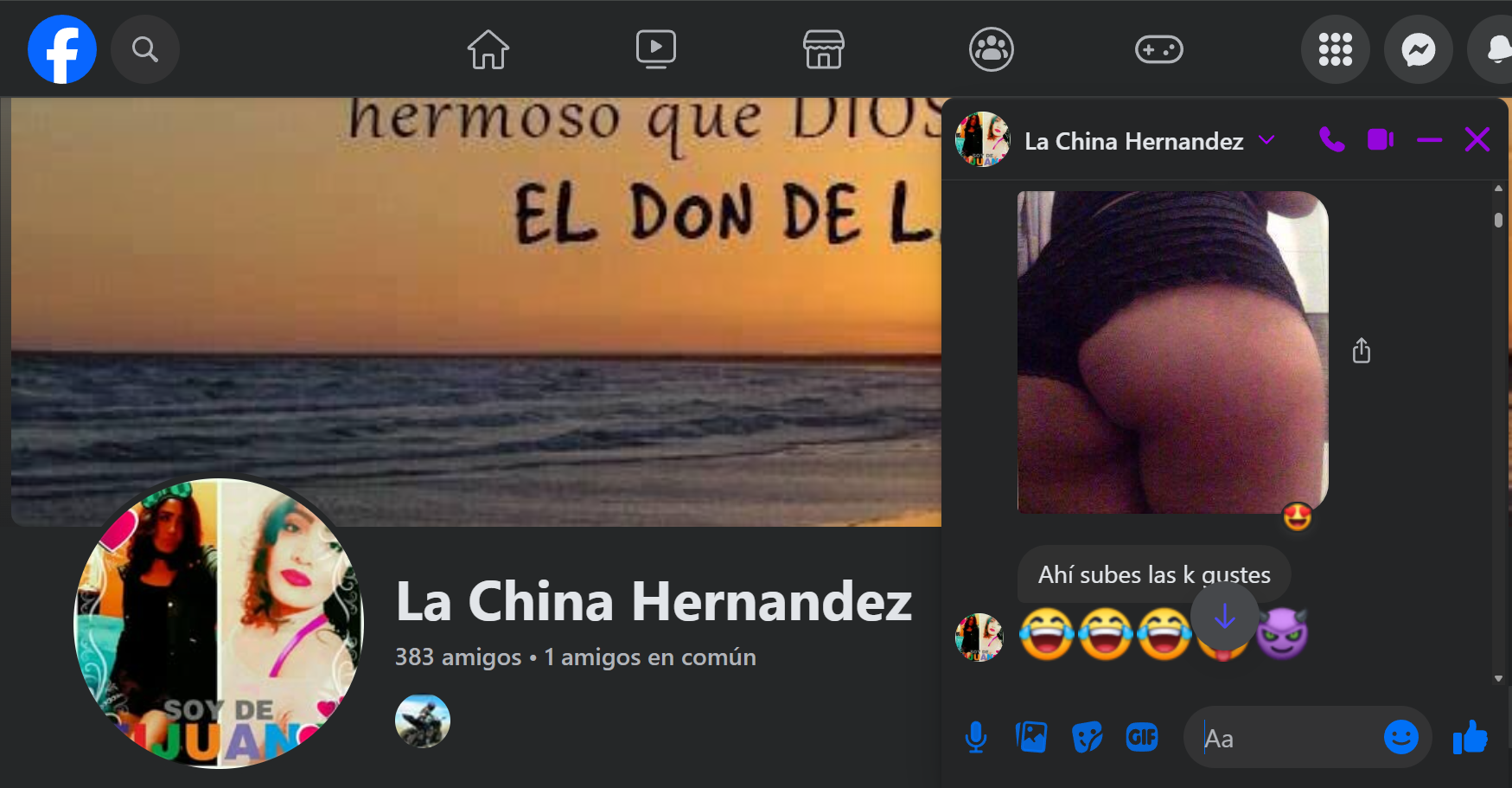Image resolution: width=1512 pixels, height=788 pixels.
Task: Go to the Facebook home feed
Action: pyautogui.click(x=488, y=49)
